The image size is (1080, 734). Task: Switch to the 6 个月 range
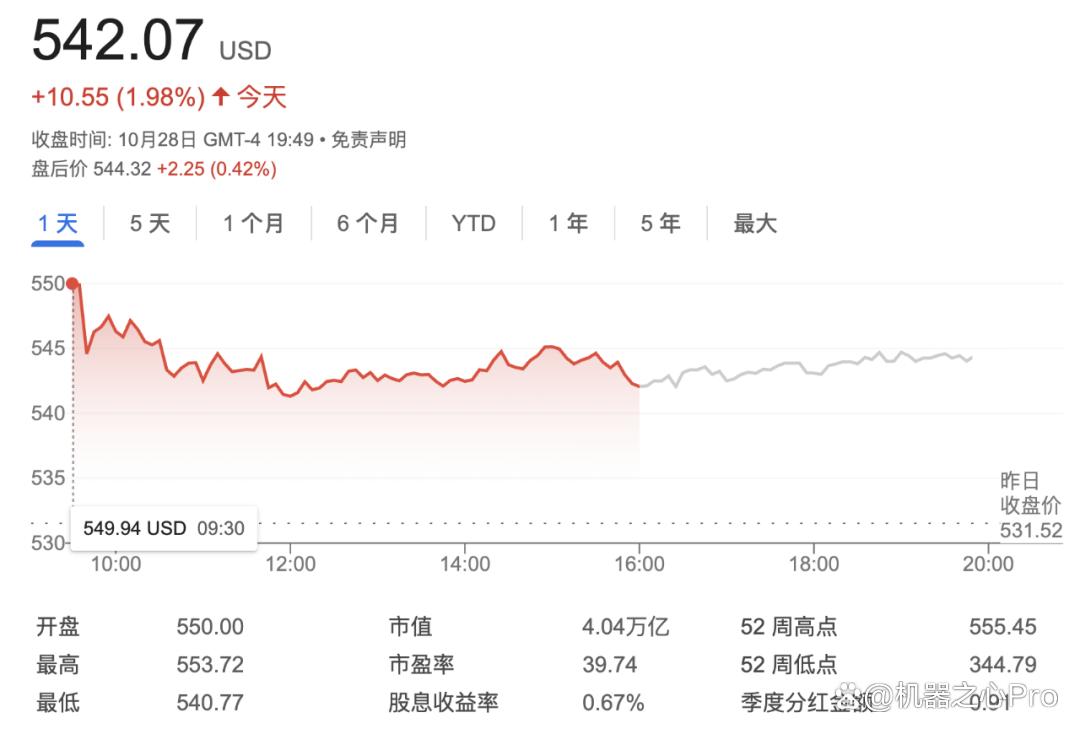(x=368, y=224)
